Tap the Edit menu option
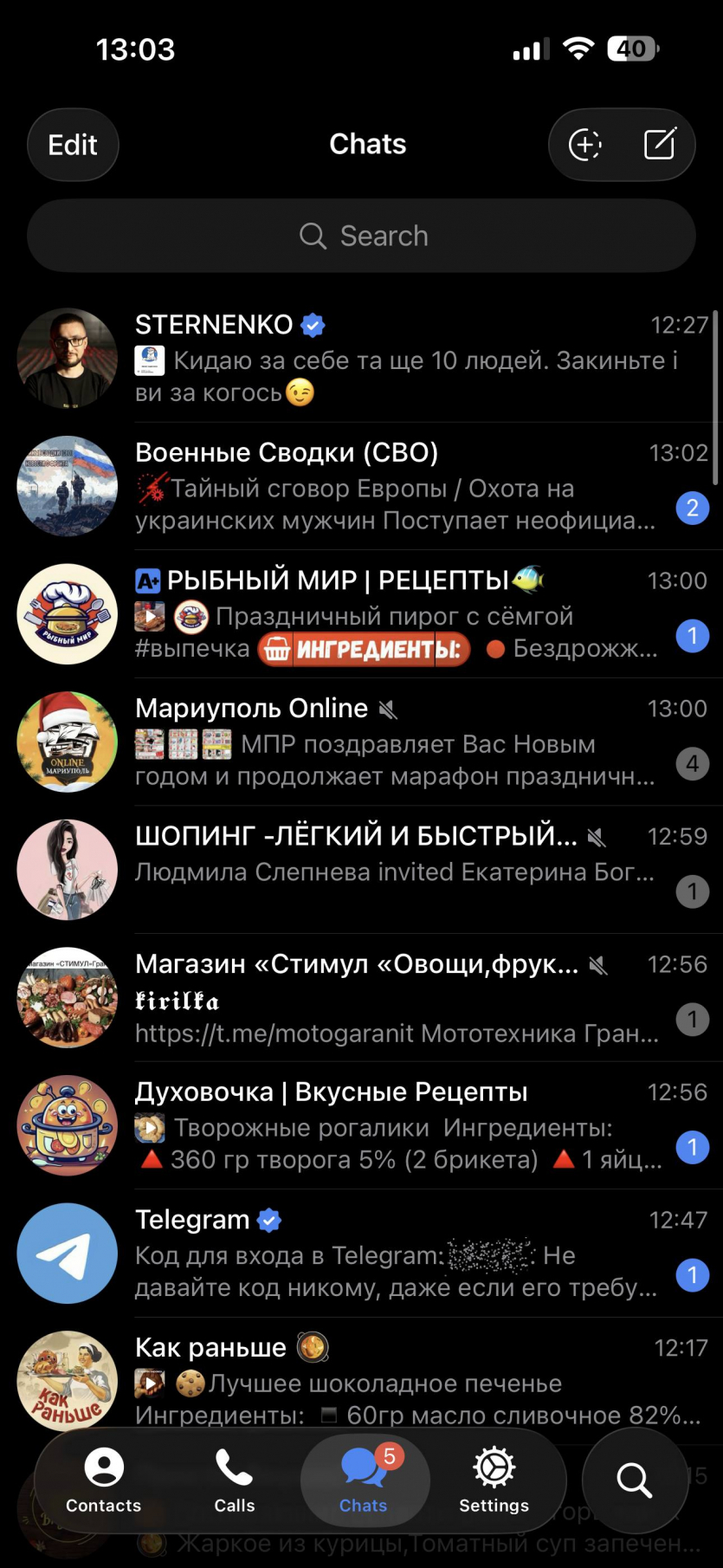 click(72, 145)
